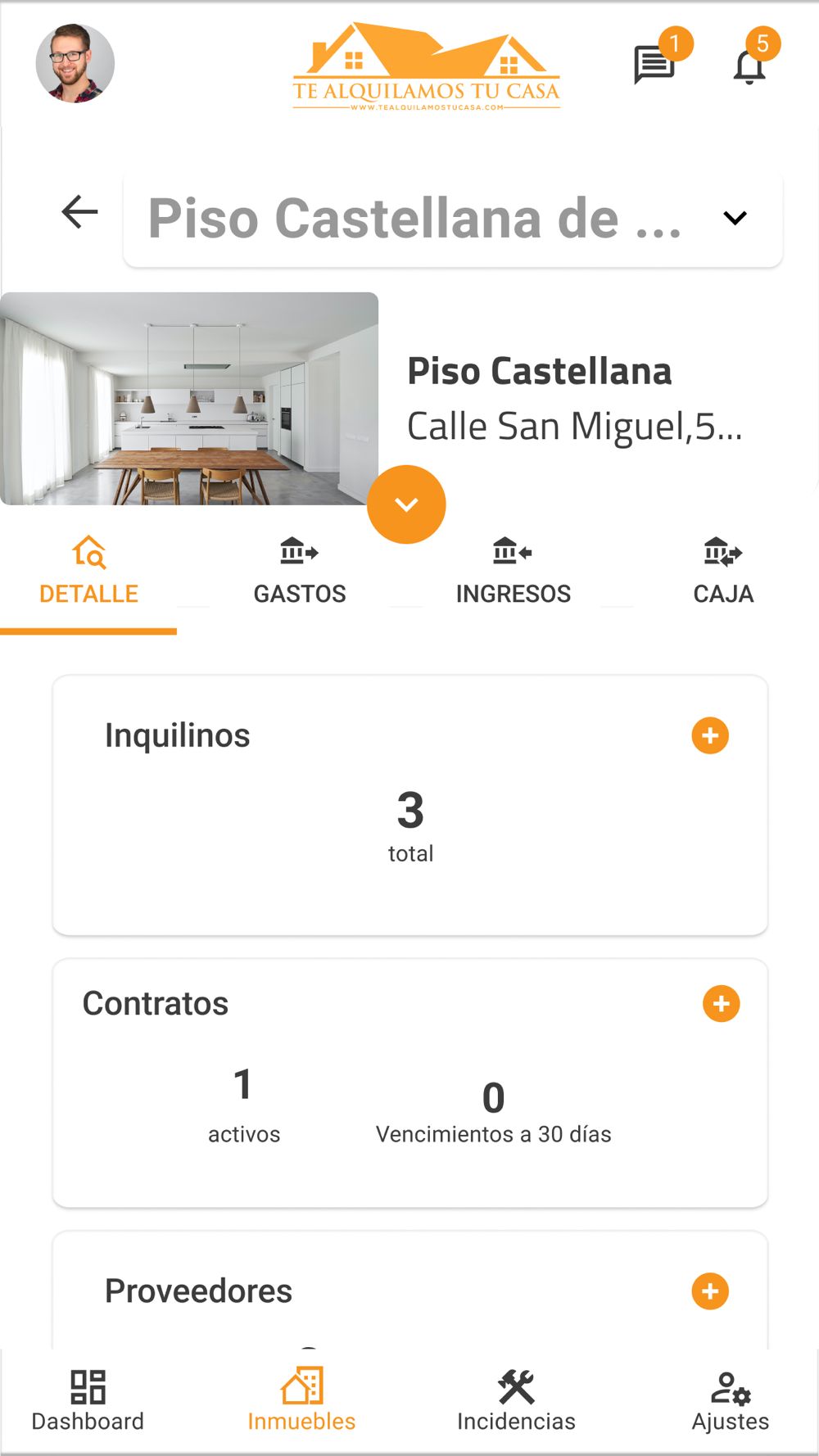Expand property details with orange chevron
819x1456 pixels.
(406, 504)
